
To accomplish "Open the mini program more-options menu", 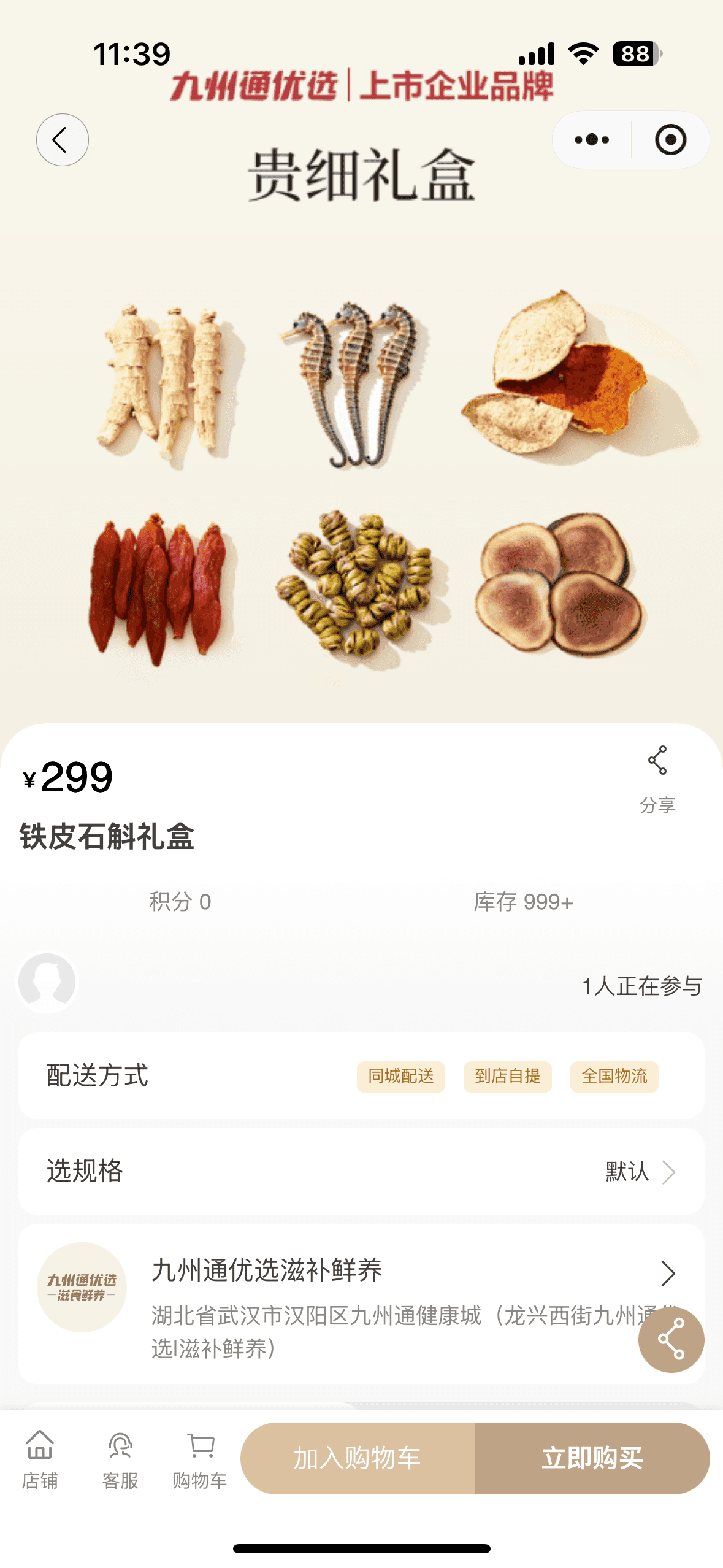I will coord(592,140).
